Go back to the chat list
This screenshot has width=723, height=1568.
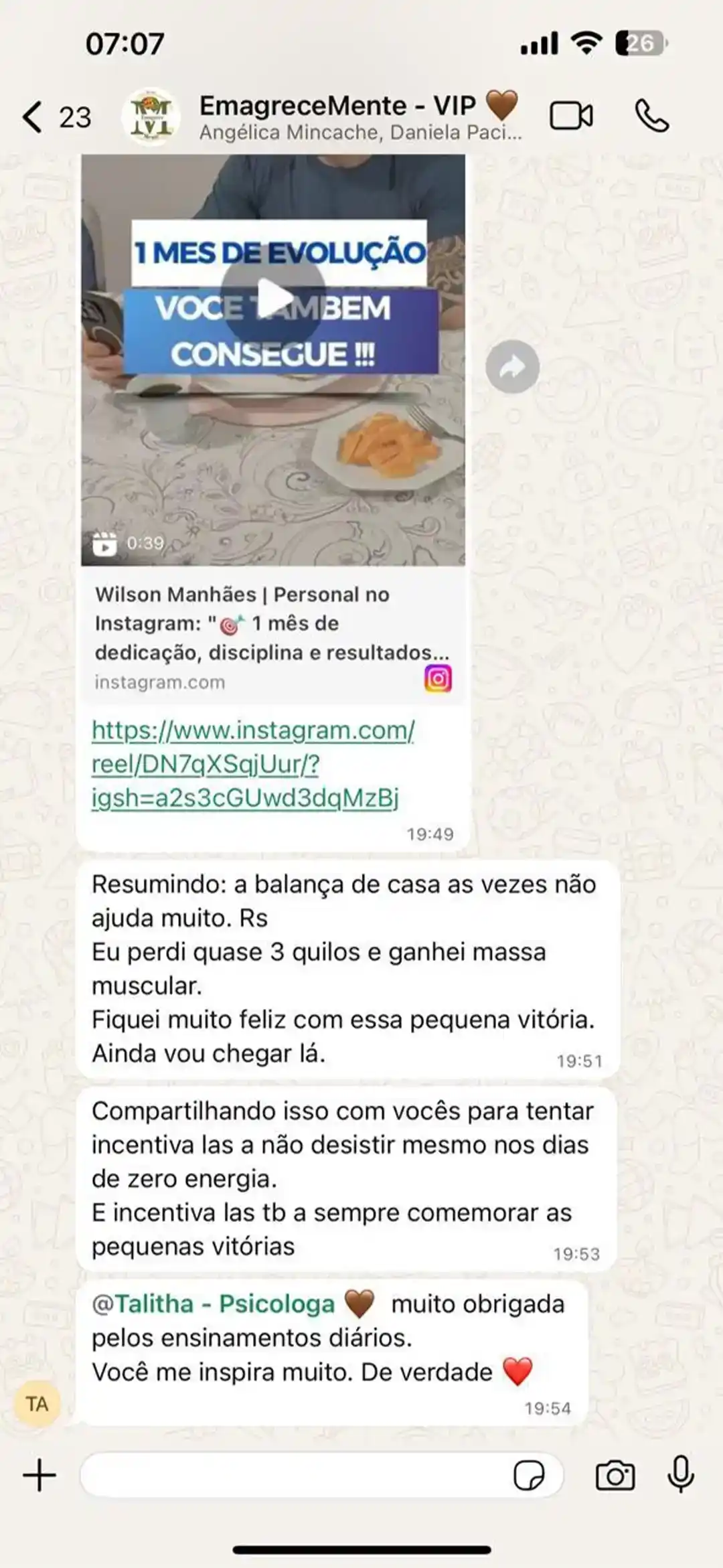tap(33, 117)
